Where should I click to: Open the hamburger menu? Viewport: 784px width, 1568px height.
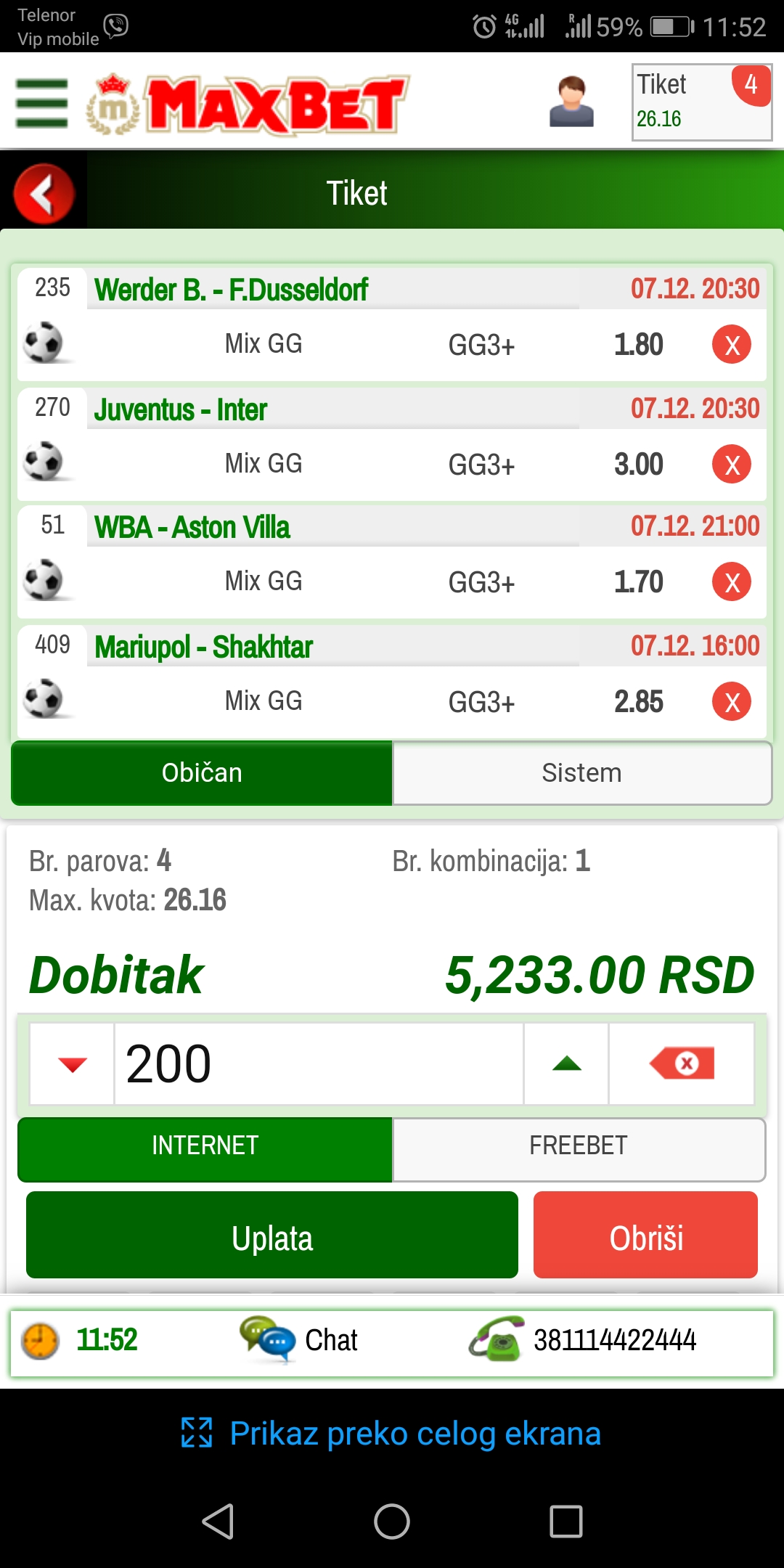click(42, 103)
